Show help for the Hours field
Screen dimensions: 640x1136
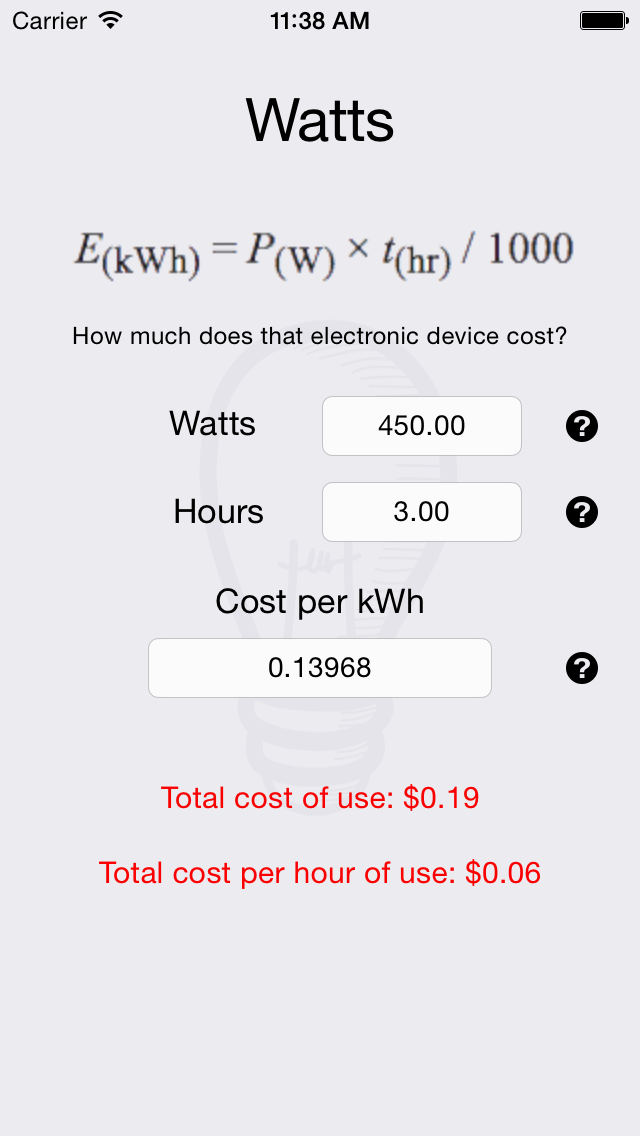(582, 513)
